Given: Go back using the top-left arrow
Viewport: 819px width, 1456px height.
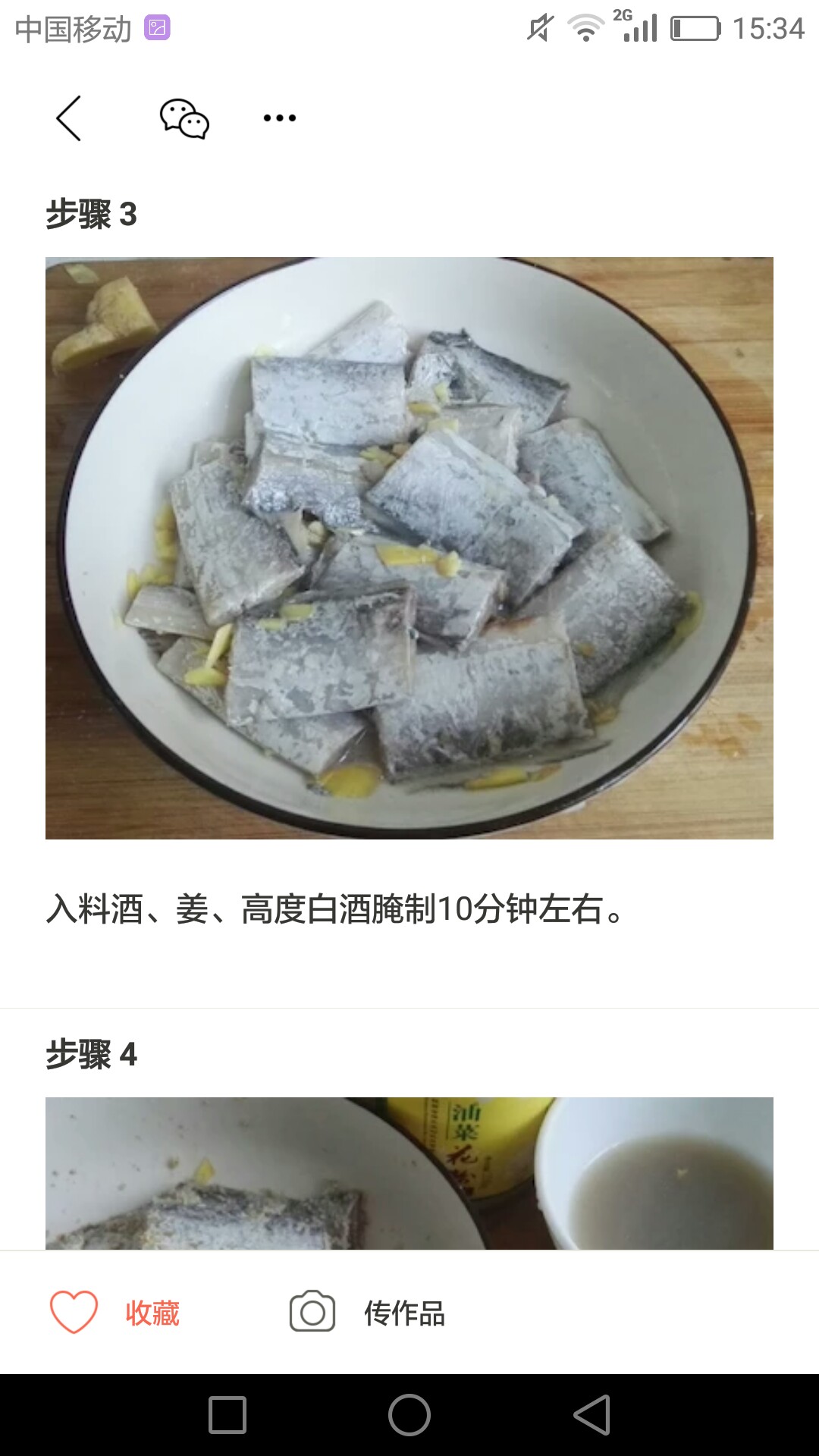Looking at the screenshot, I should point(69,118).
